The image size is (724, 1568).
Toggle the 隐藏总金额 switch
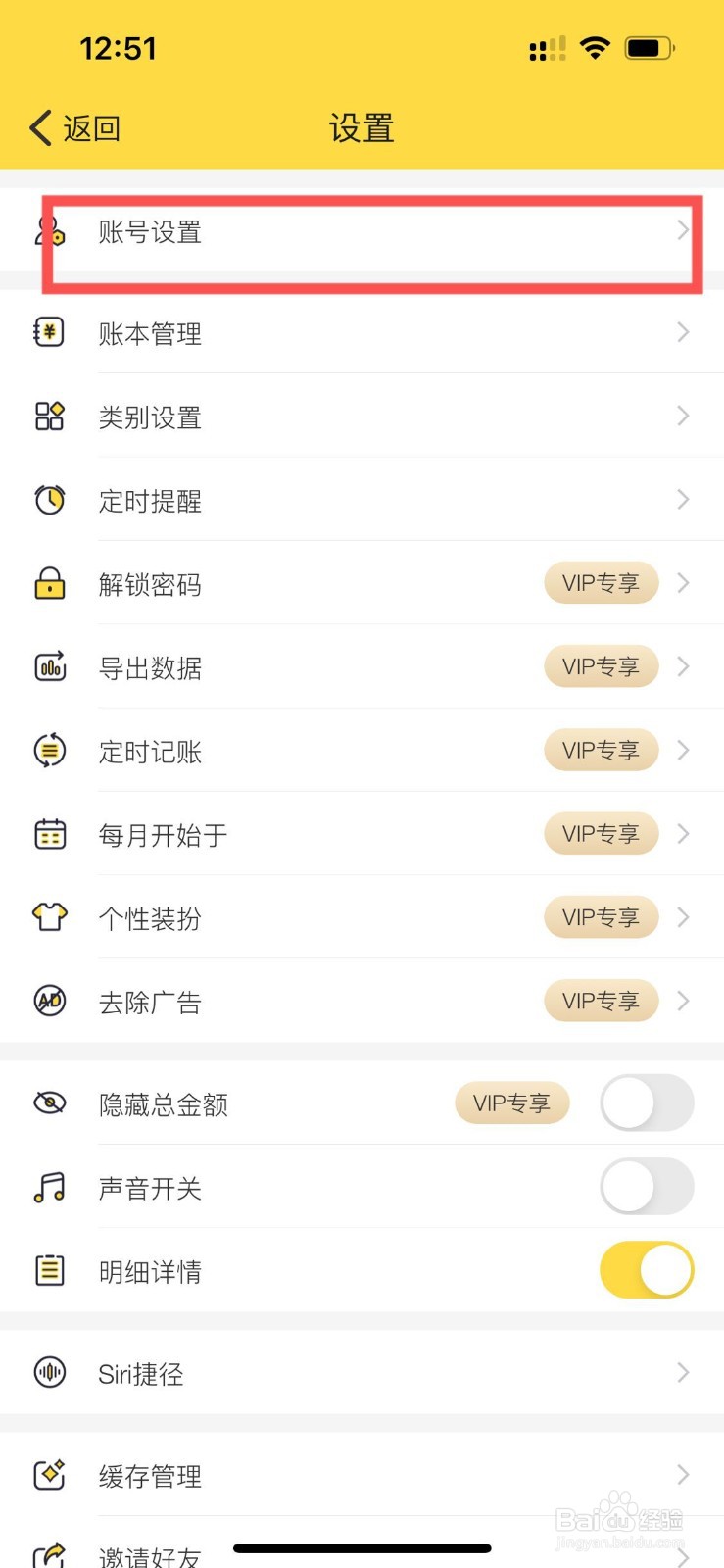pos(646,1103)
